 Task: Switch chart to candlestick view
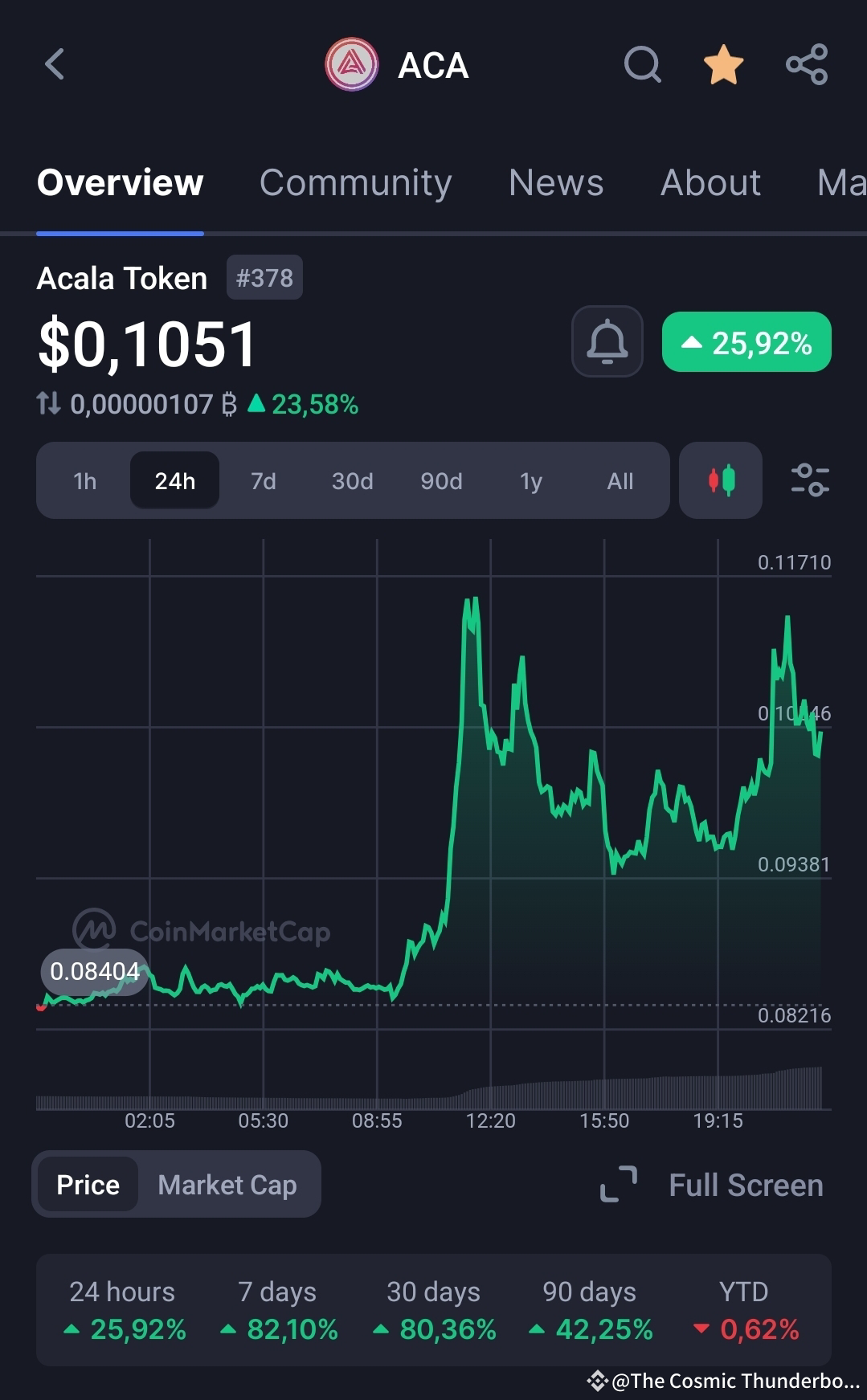(x=719, y=480)
